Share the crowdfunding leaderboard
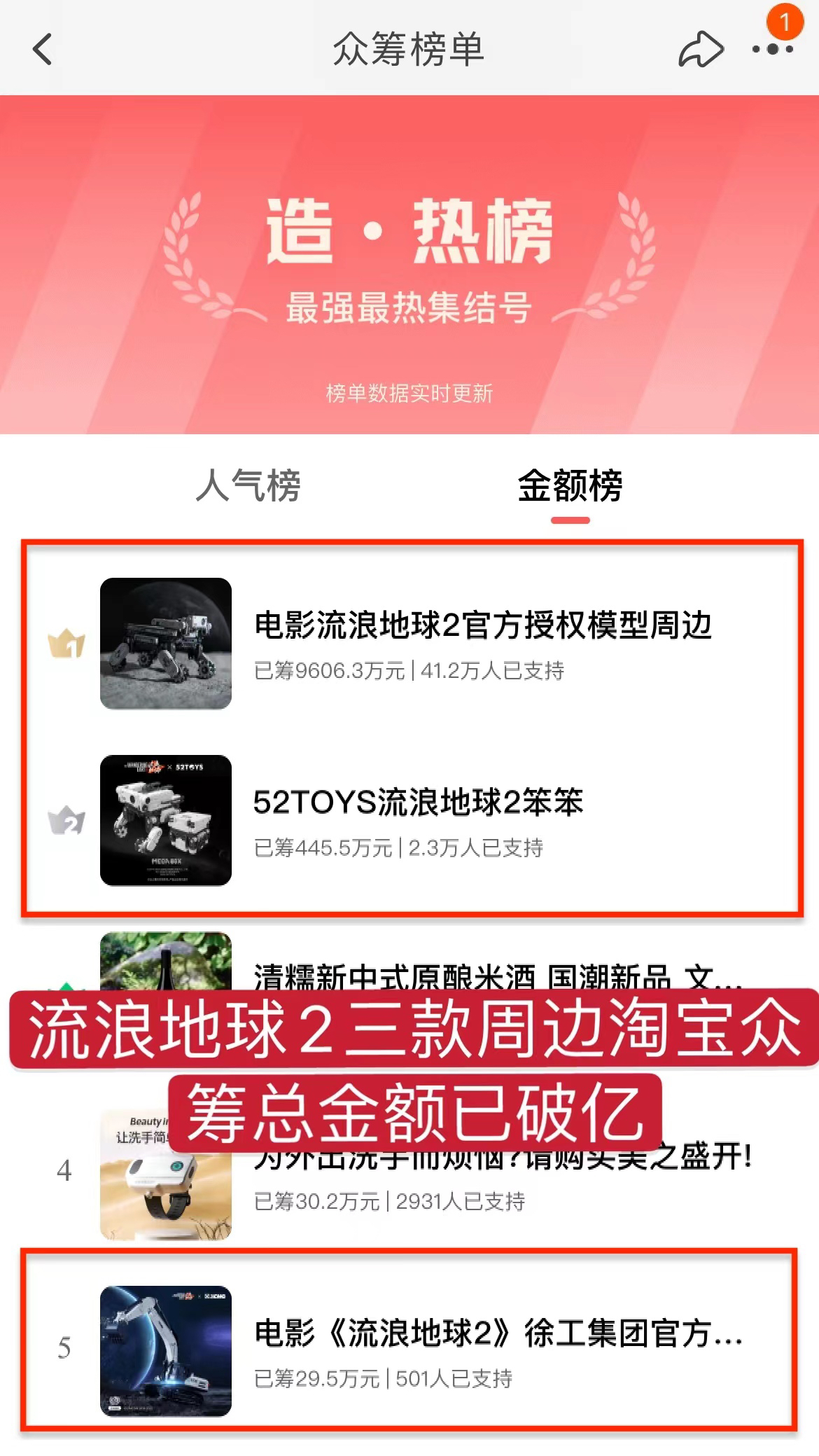Image resolution: width=819 pixels, height=1456 pixels. coord(700,50)
